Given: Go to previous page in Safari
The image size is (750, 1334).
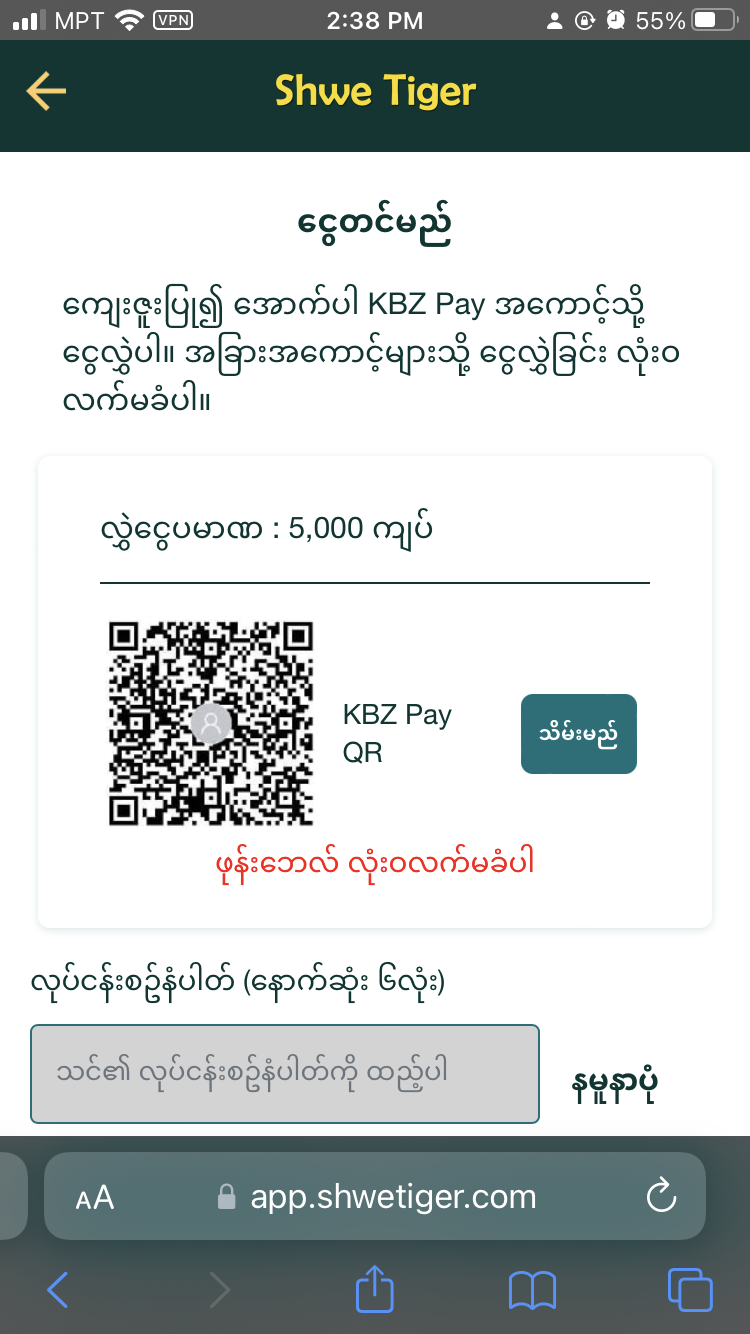Looking at the screenshot, I should coord(58,1290).
